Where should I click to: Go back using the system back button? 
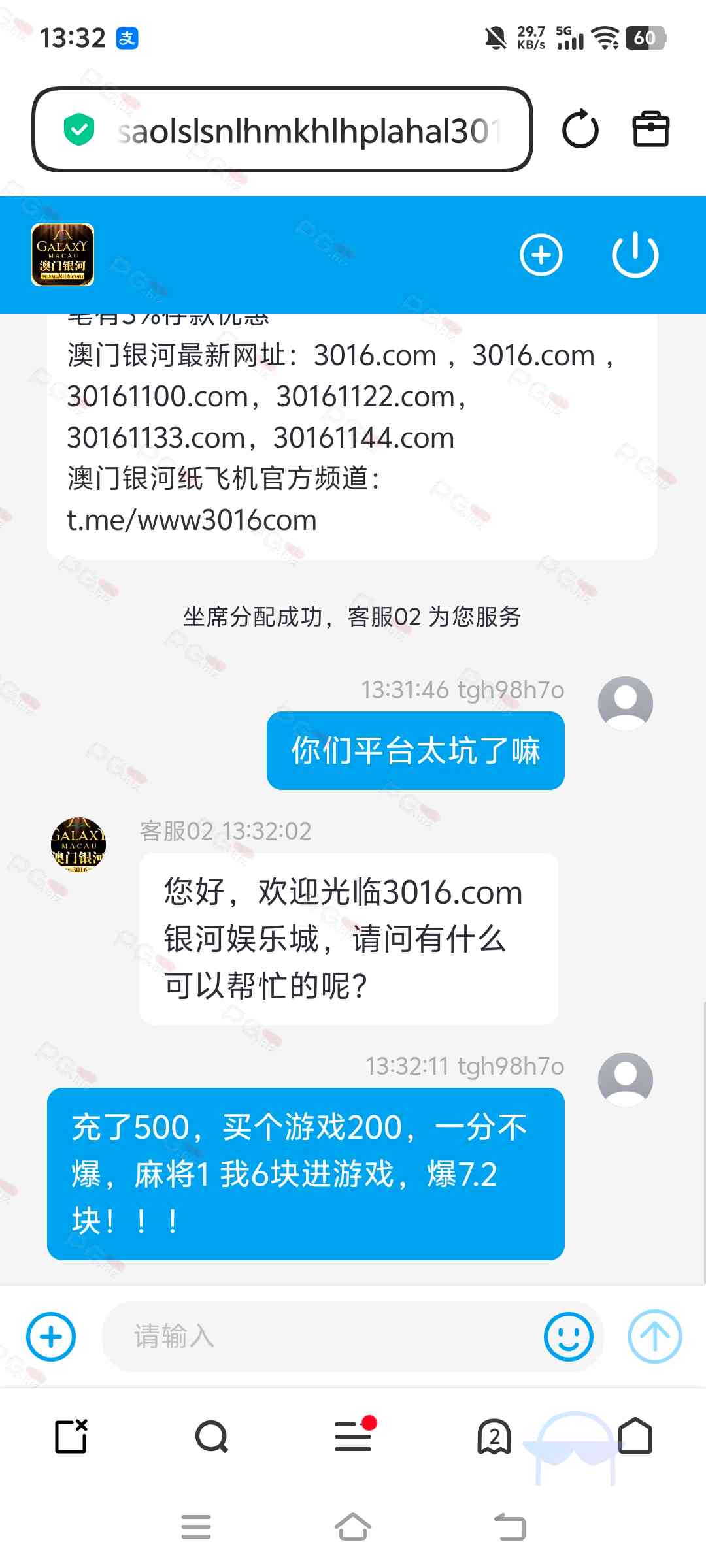click(x=509, y=1527)
